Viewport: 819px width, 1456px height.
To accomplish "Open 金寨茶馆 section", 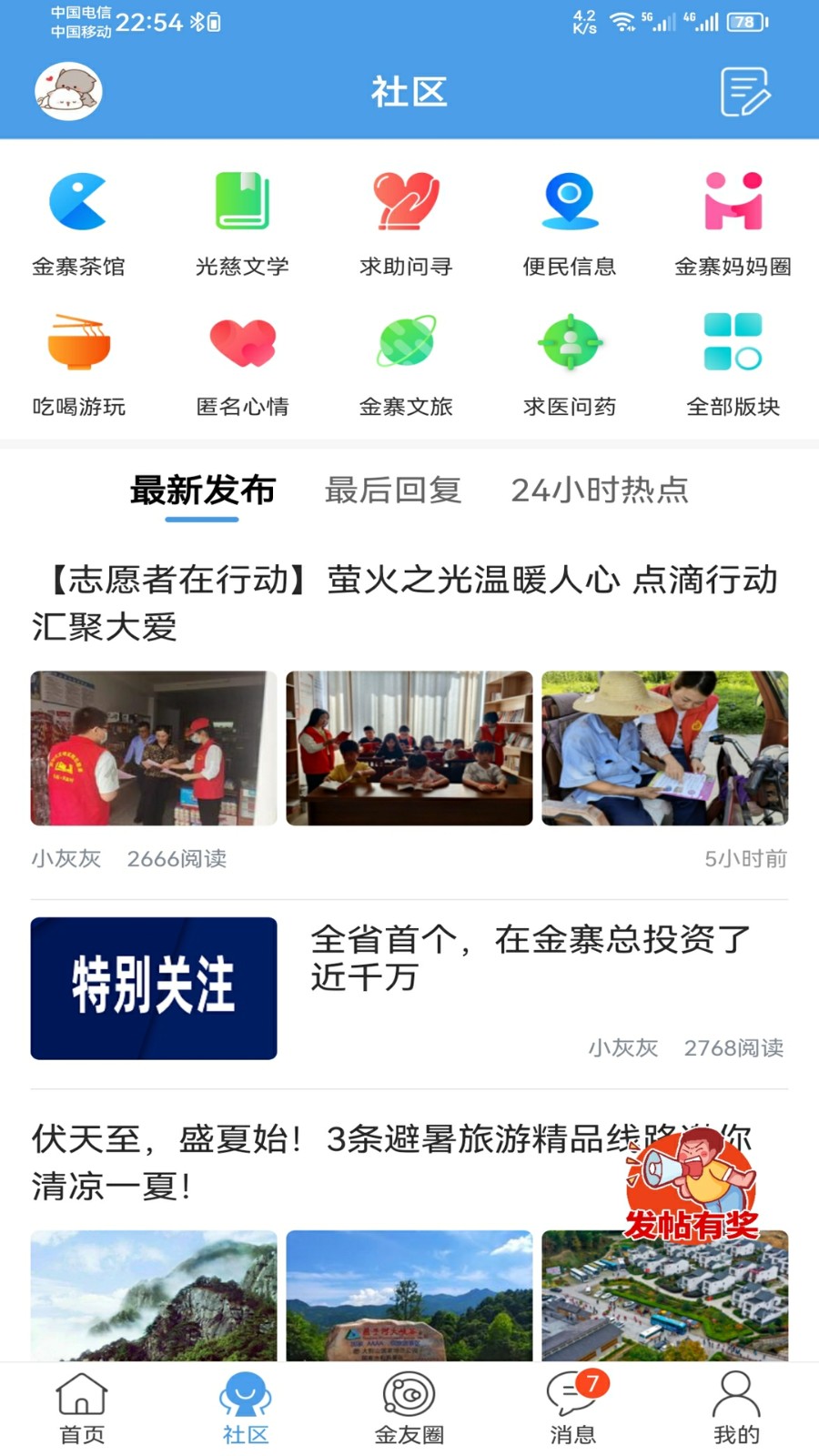I will (78, 224).
